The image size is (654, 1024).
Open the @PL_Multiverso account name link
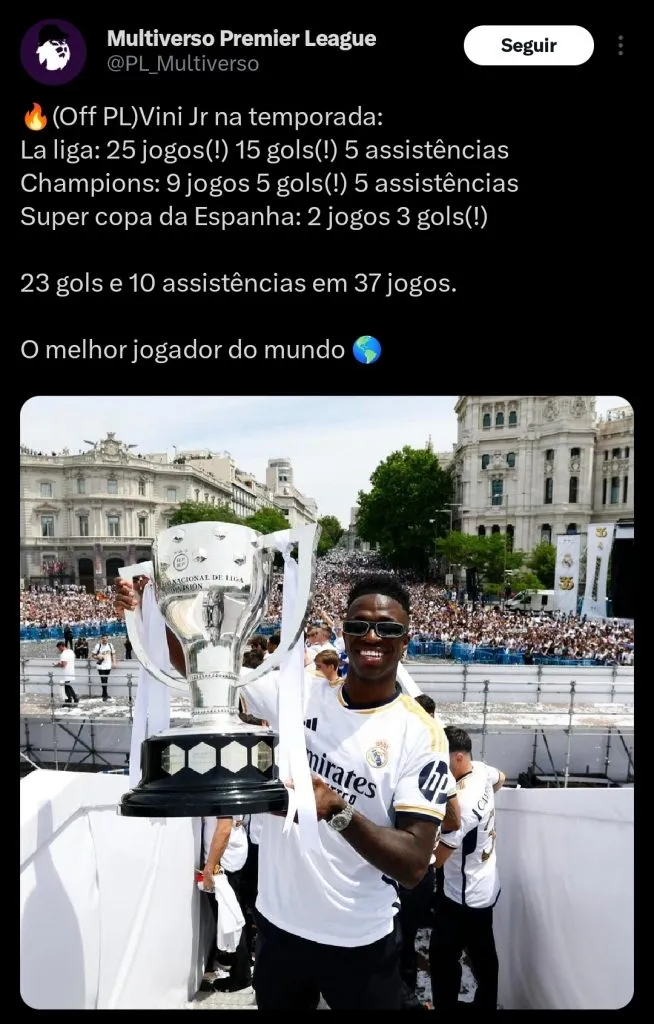183,64
